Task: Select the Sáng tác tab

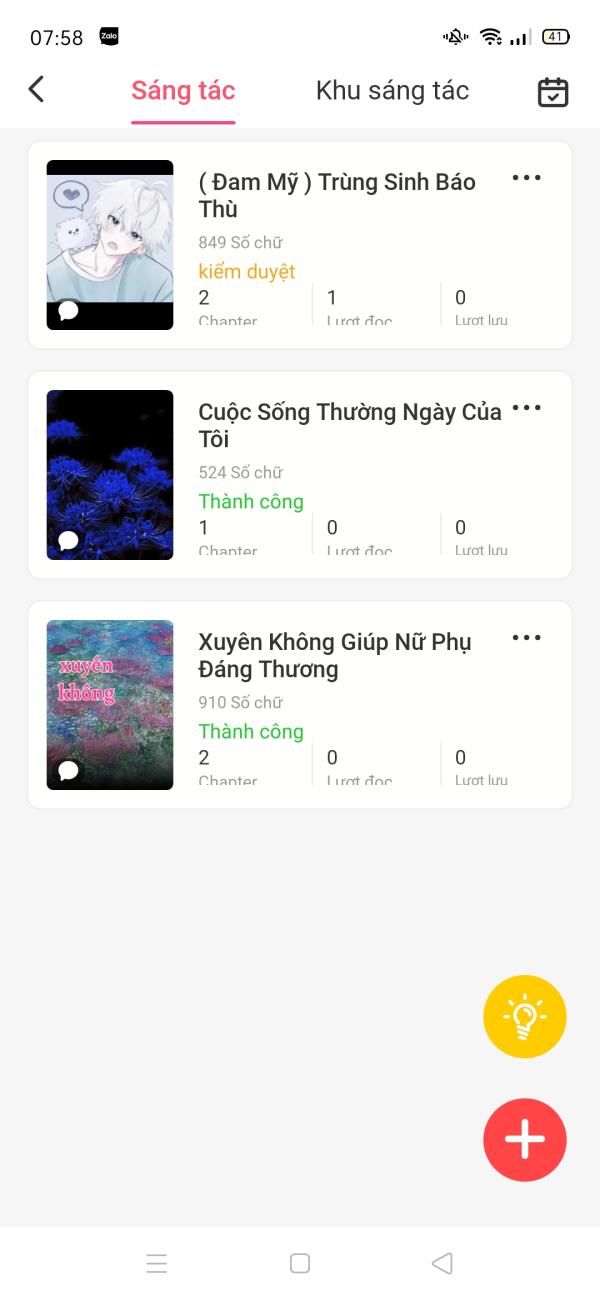Action: (x=183, y=91)
